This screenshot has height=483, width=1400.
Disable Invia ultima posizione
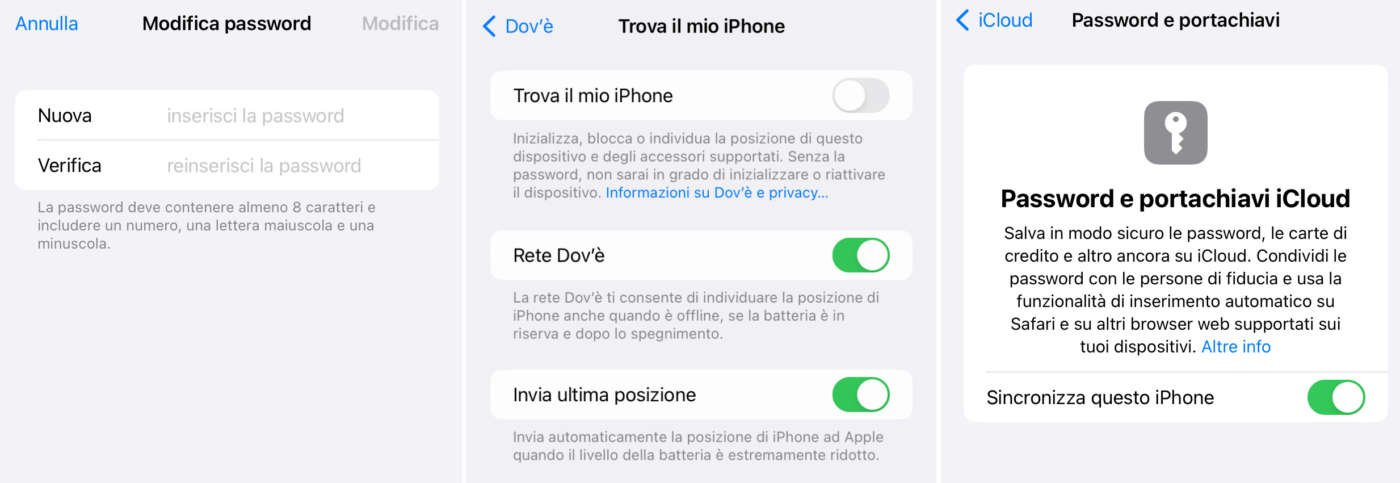point(860,395)
